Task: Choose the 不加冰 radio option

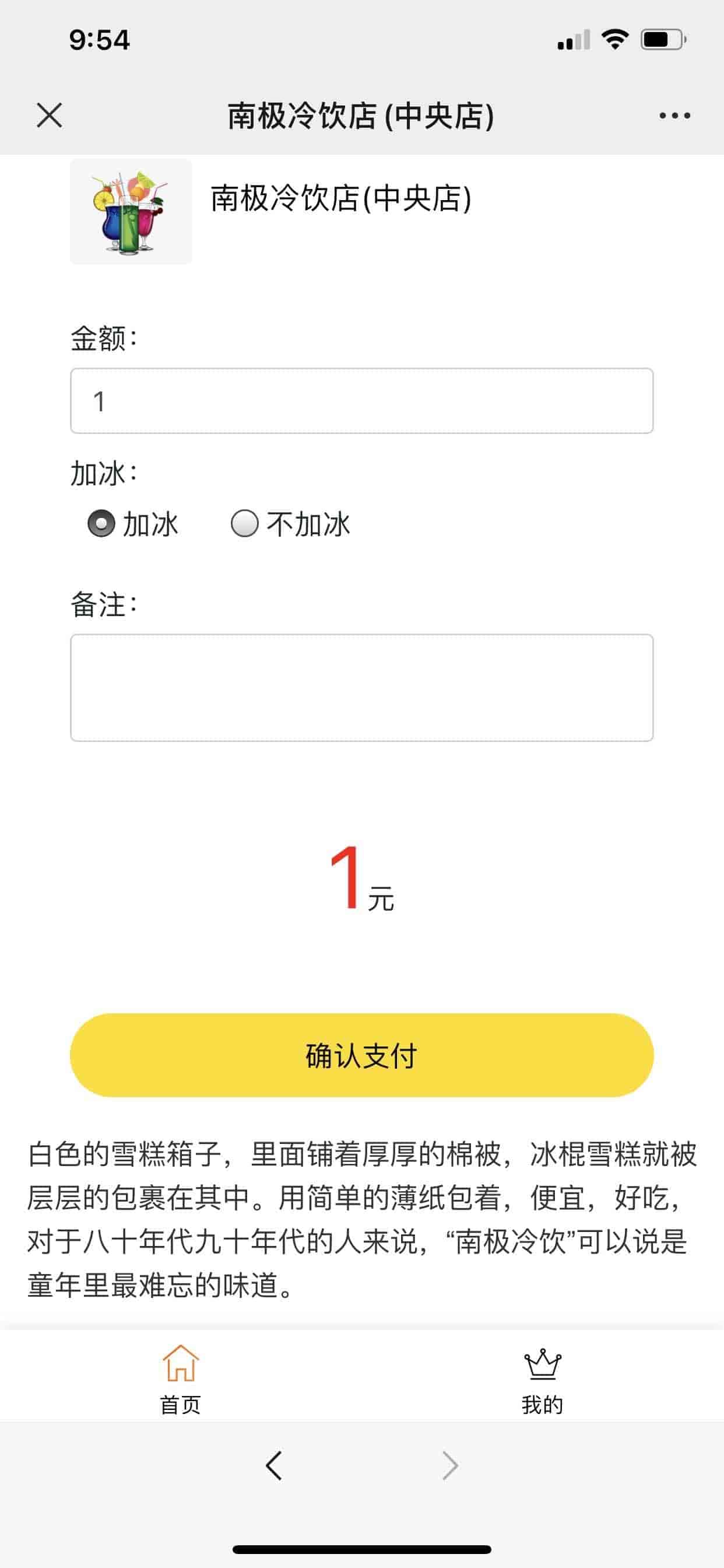Action: click(245, 523)
